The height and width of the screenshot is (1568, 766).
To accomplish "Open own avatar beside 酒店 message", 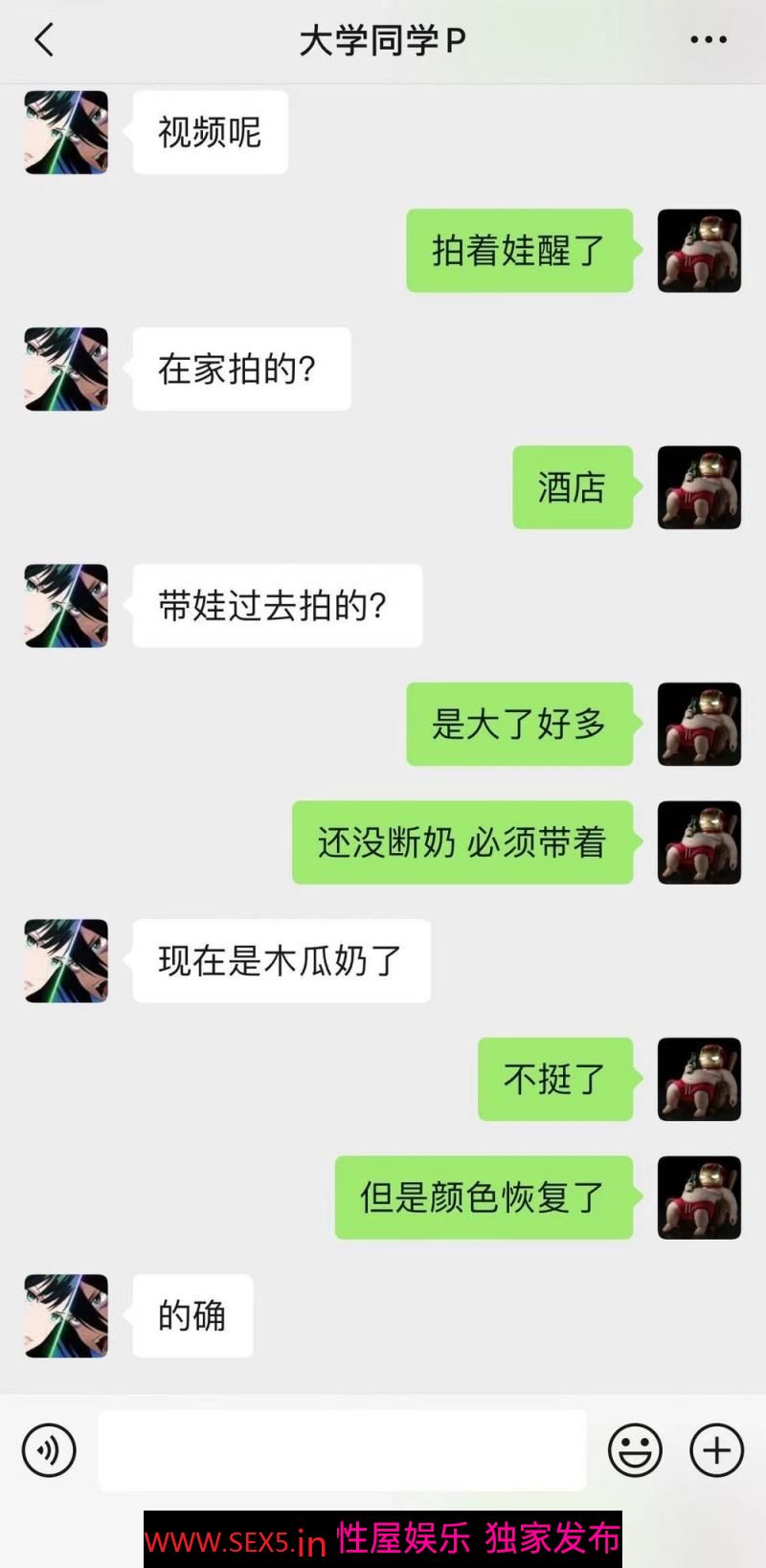I will pos(699,487).
